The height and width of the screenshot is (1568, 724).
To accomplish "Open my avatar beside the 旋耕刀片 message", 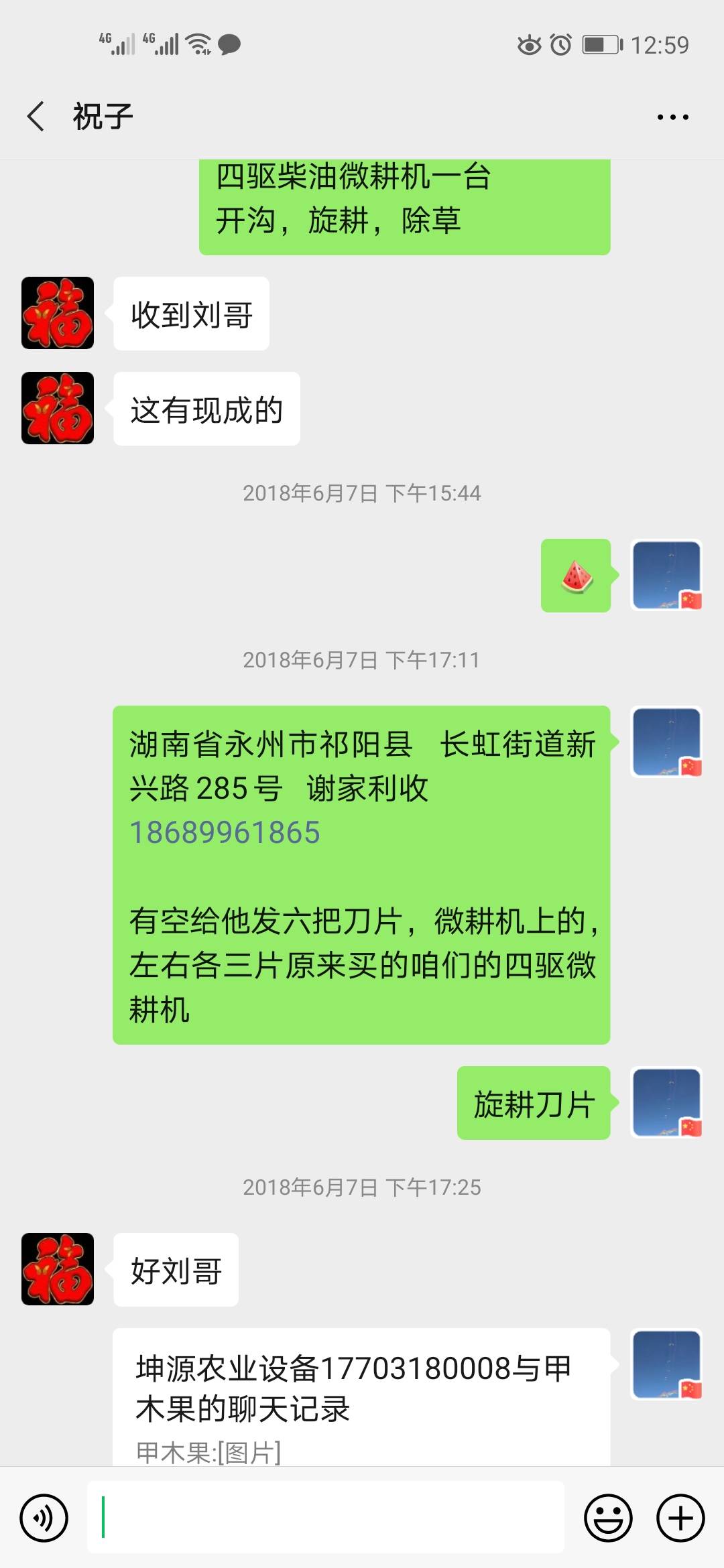I will click(x=666, y=1102).
